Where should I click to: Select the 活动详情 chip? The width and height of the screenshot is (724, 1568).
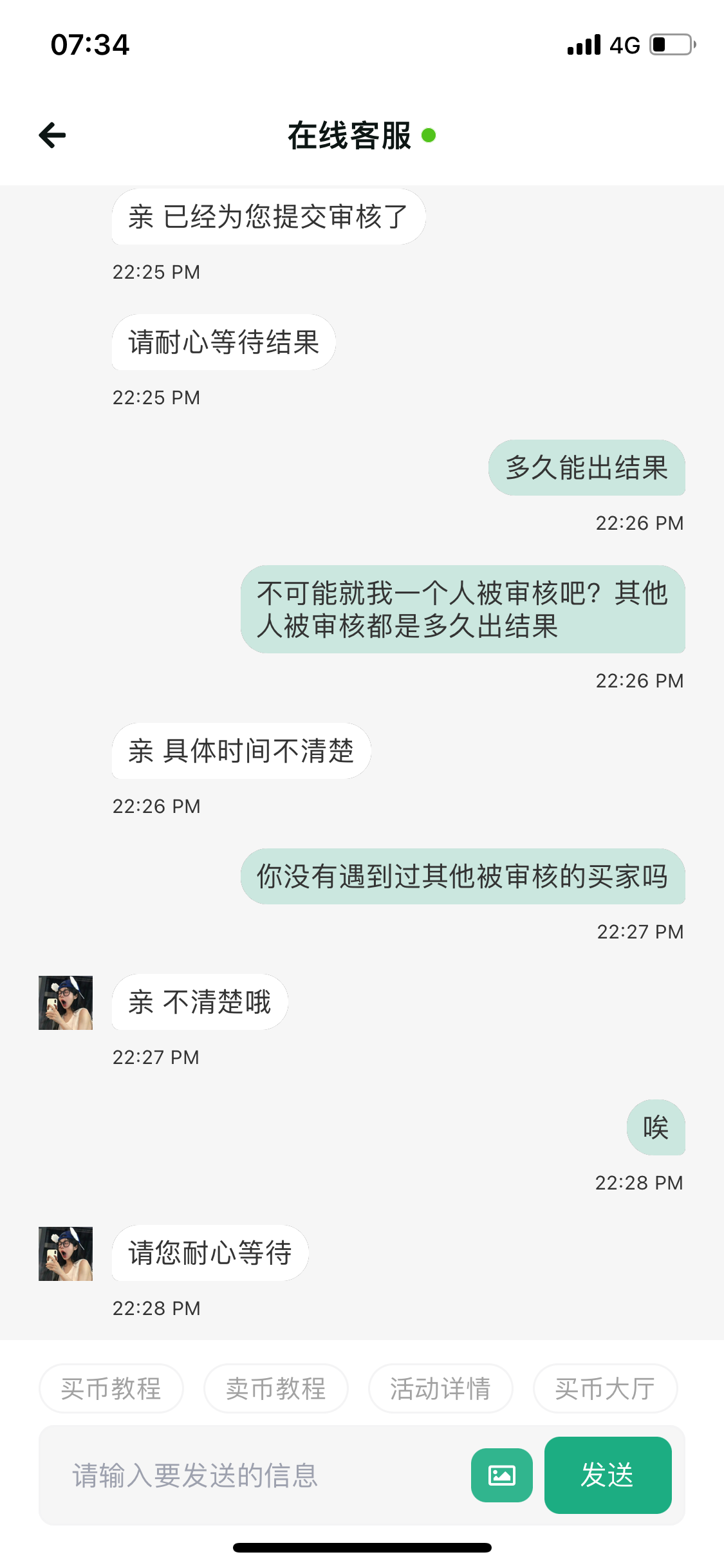(441, 1388)
